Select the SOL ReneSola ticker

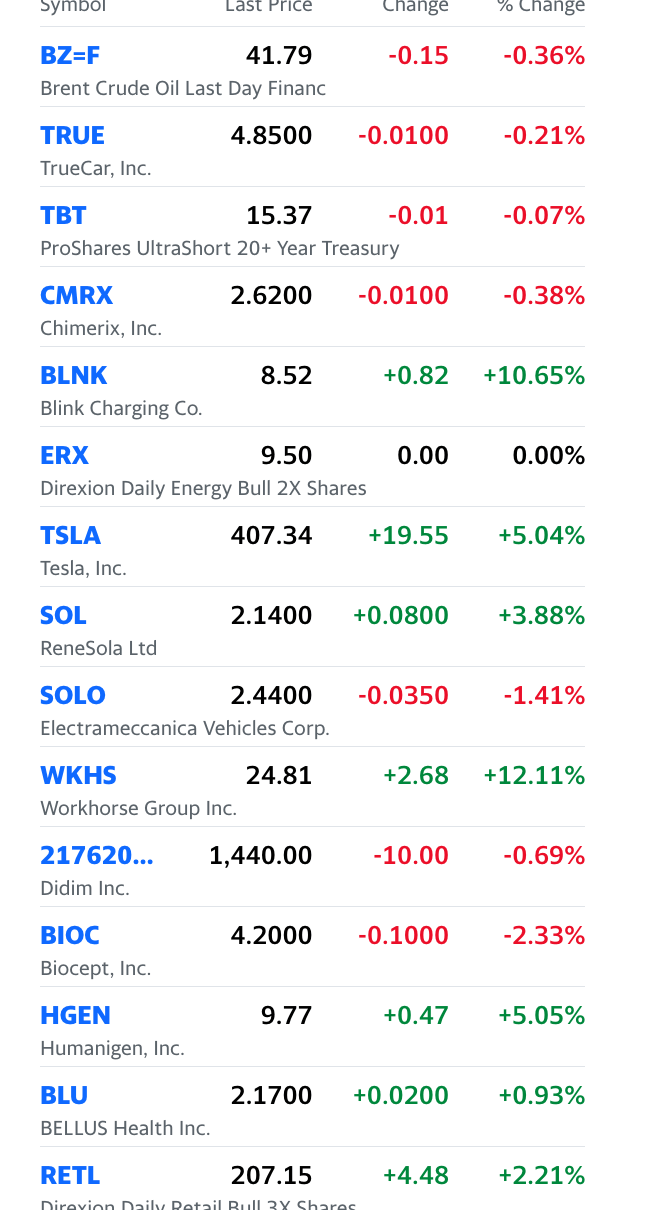coord(63,616)
